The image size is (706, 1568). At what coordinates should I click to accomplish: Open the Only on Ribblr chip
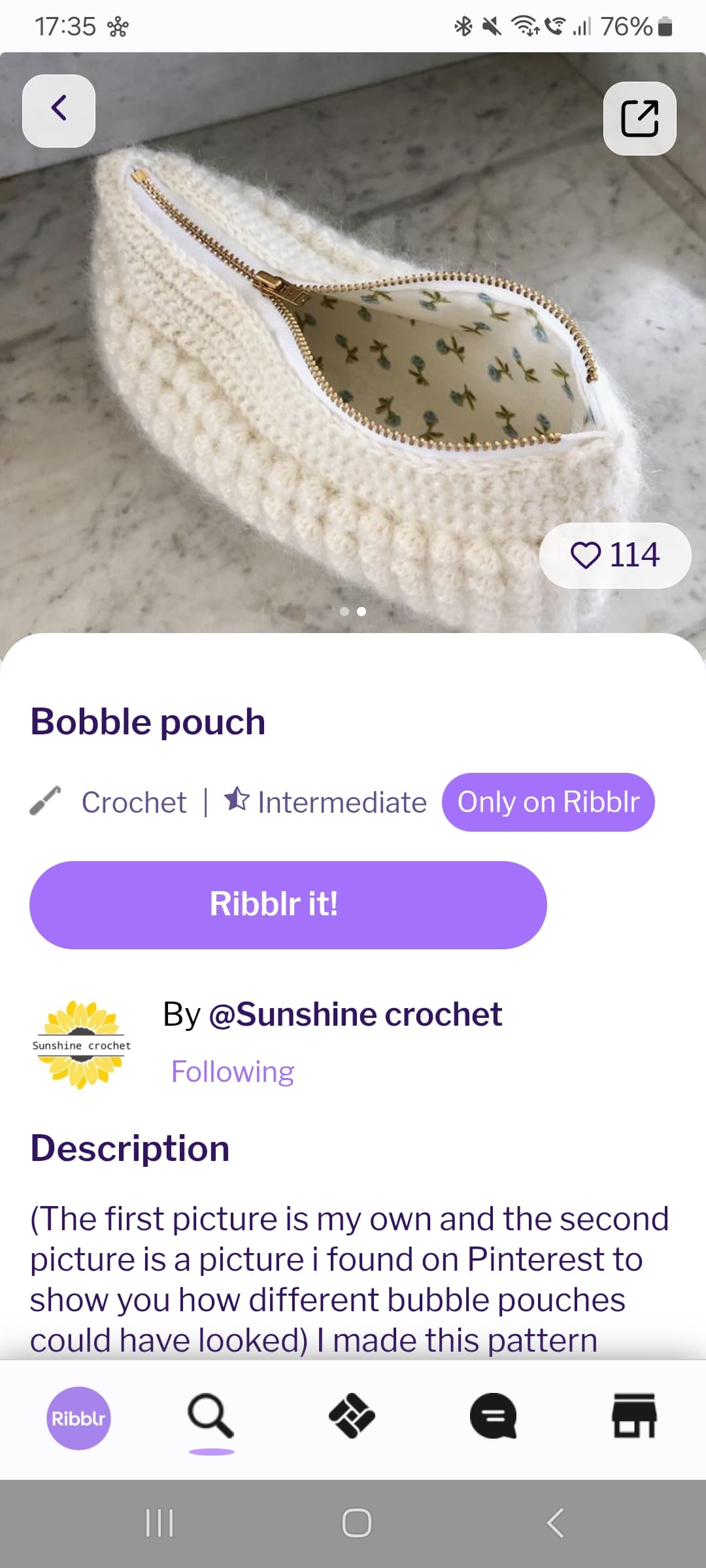[548, 802]
